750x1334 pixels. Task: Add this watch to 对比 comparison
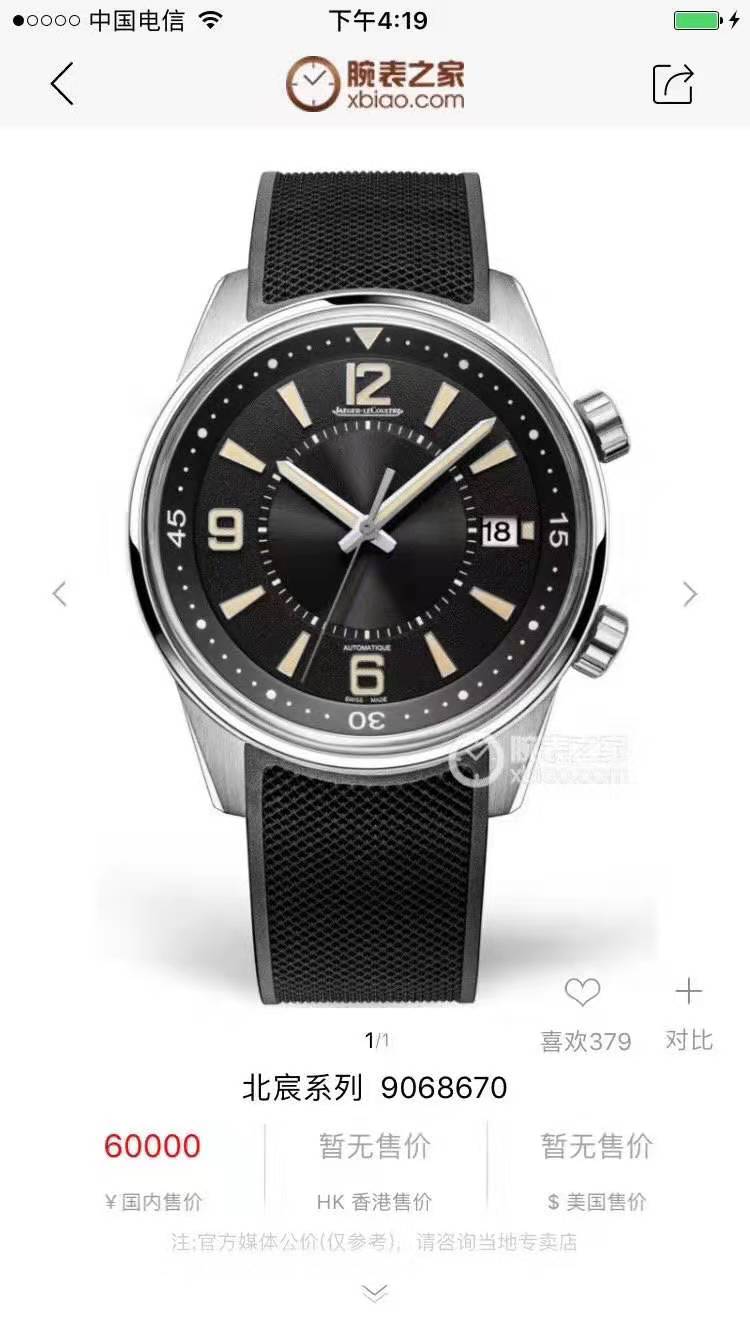[689, 993]
